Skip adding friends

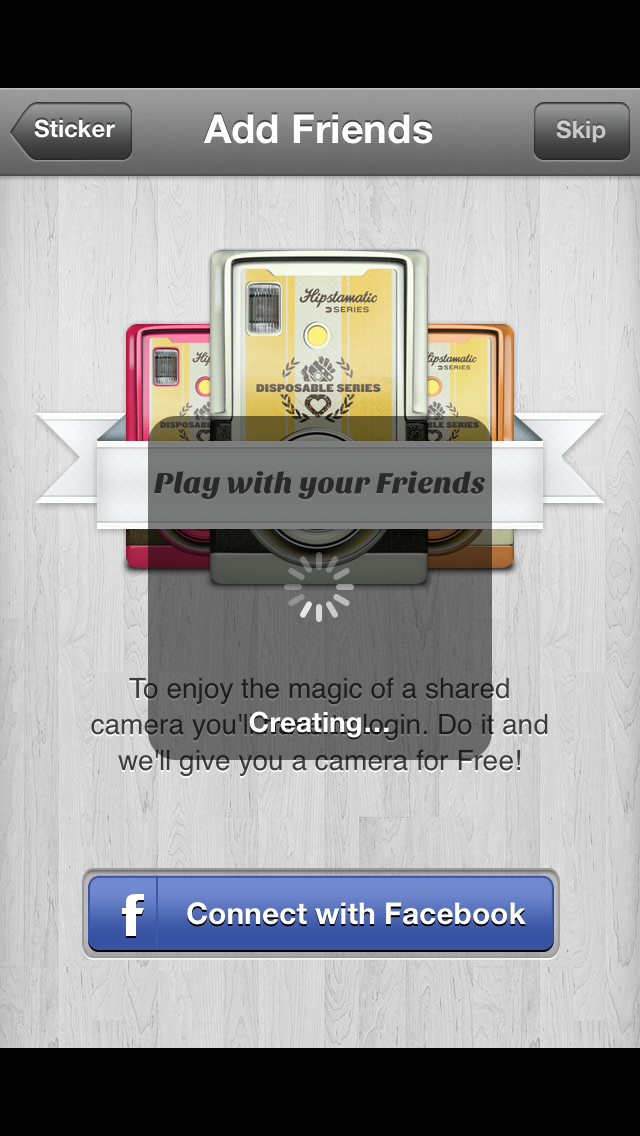pos(581,131)
